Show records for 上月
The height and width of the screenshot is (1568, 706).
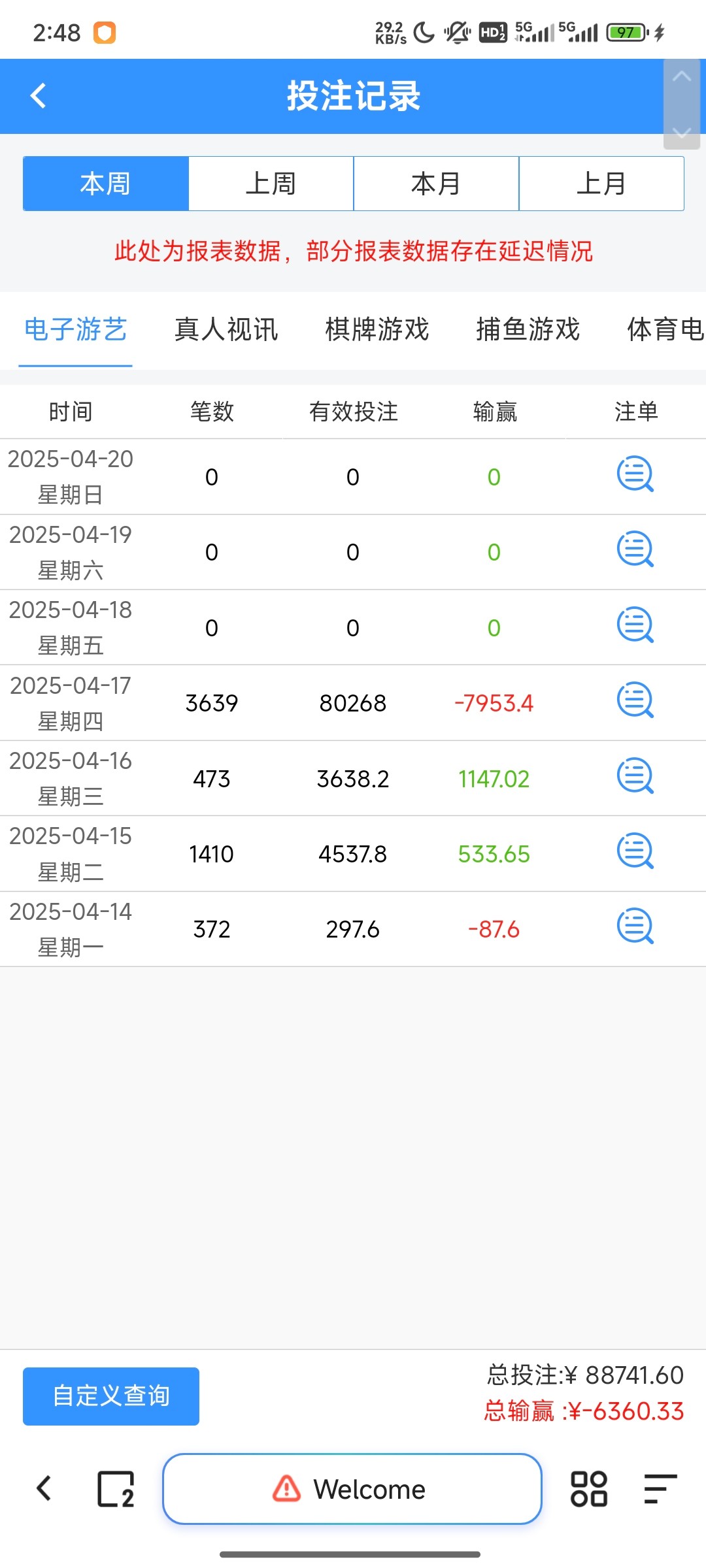point(601,184)
